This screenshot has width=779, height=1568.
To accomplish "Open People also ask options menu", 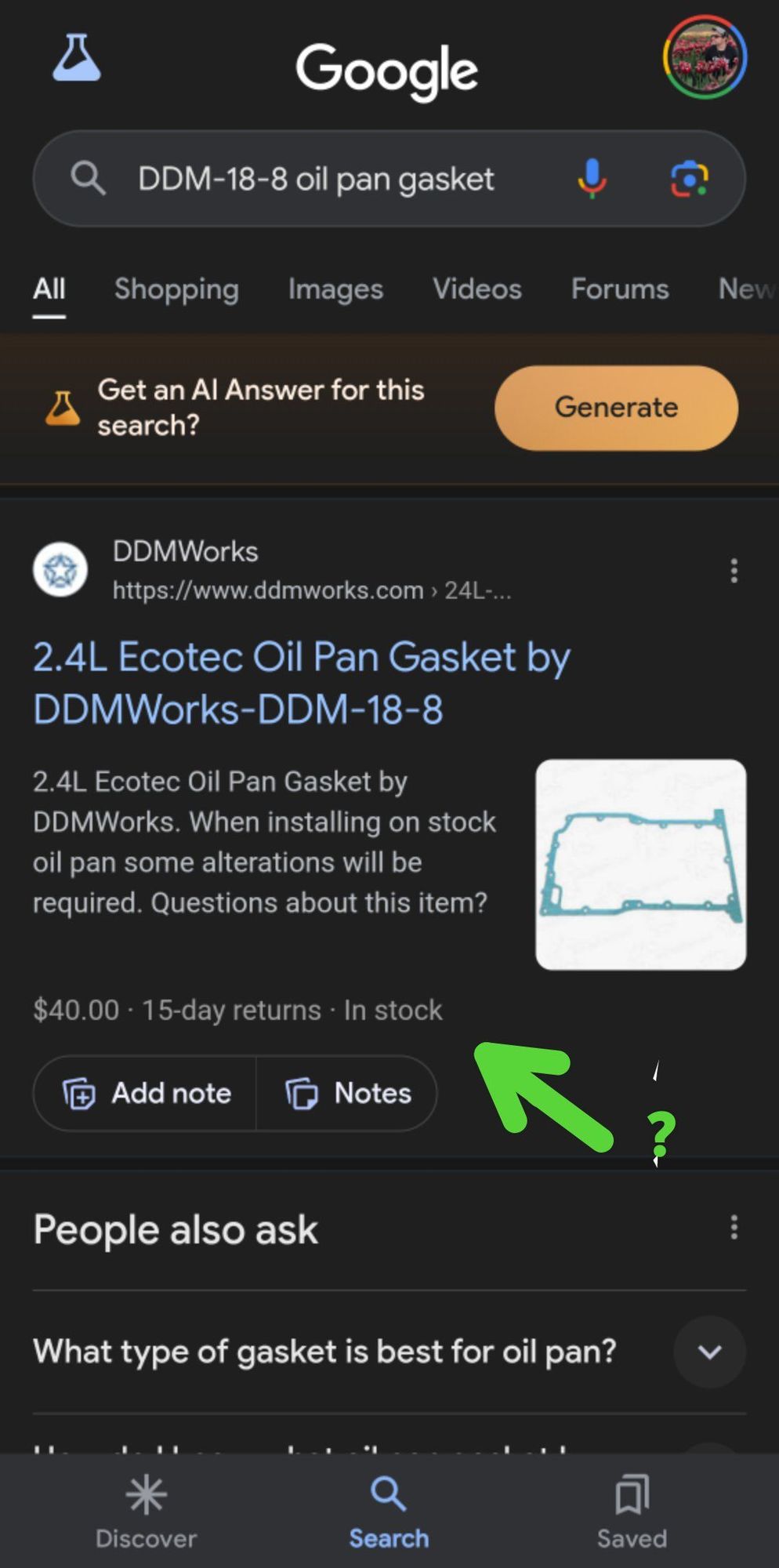I will pyautogui.click(x=734, y=1227).
